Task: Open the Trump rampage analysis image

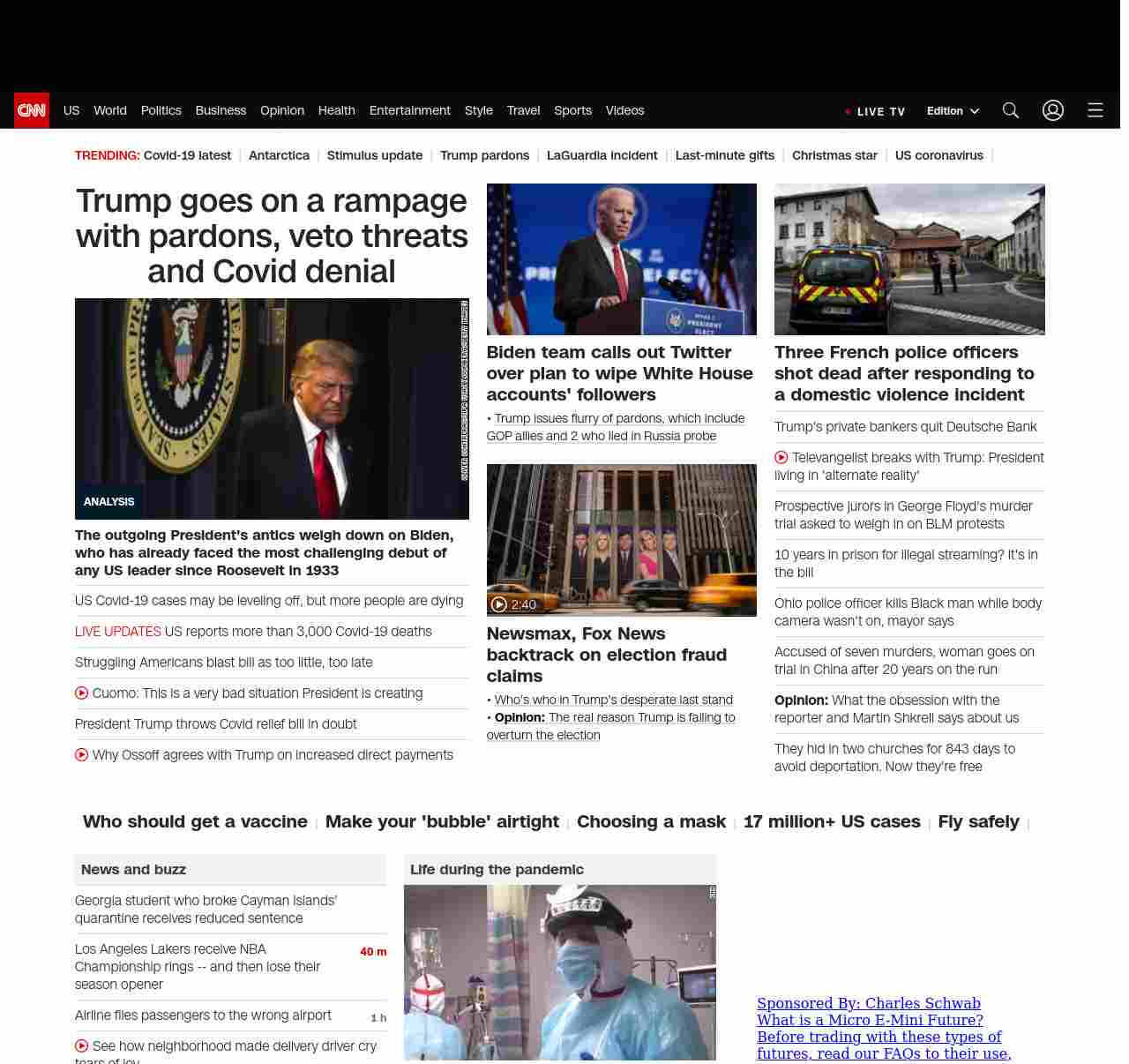Action: (x=272, y=408)
